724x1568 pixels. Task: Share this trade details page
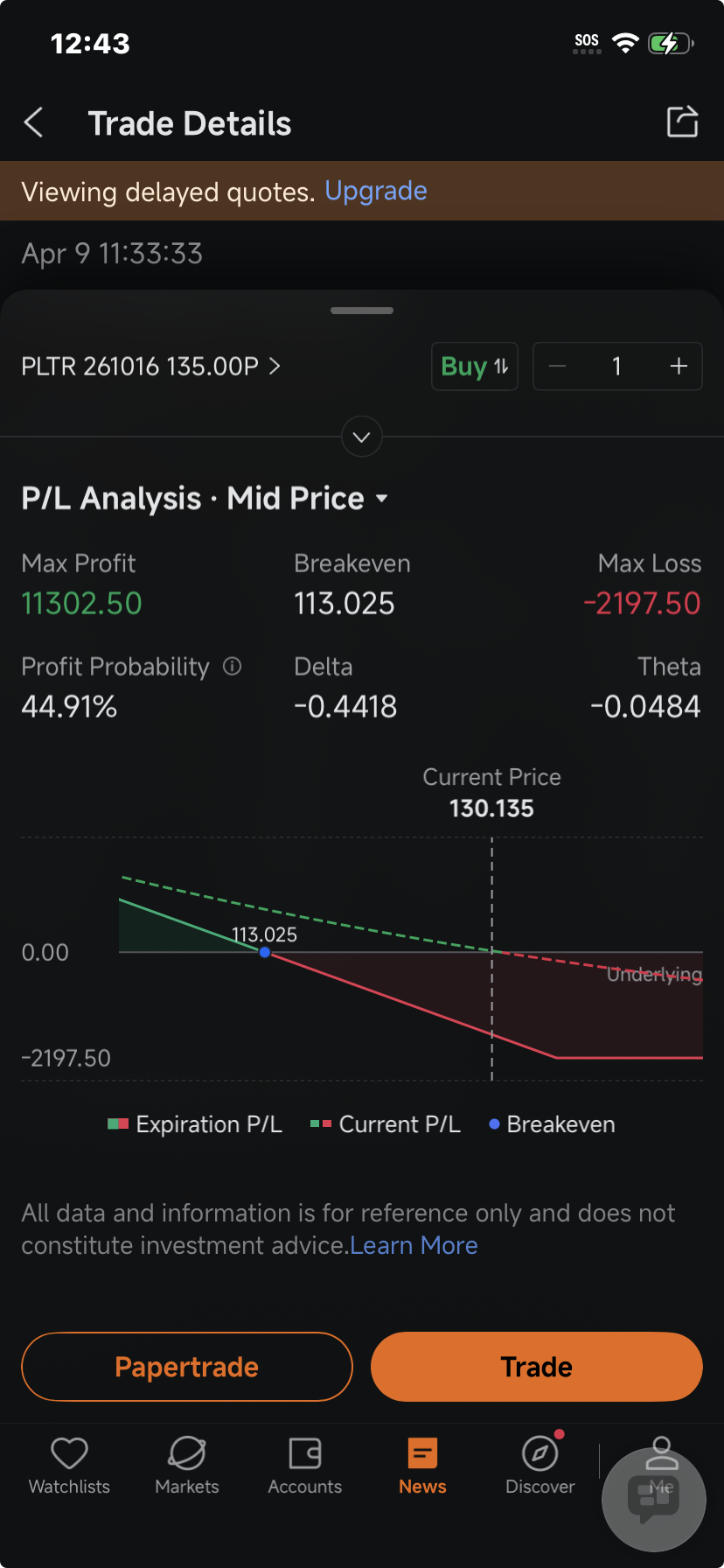coord(682,122)
